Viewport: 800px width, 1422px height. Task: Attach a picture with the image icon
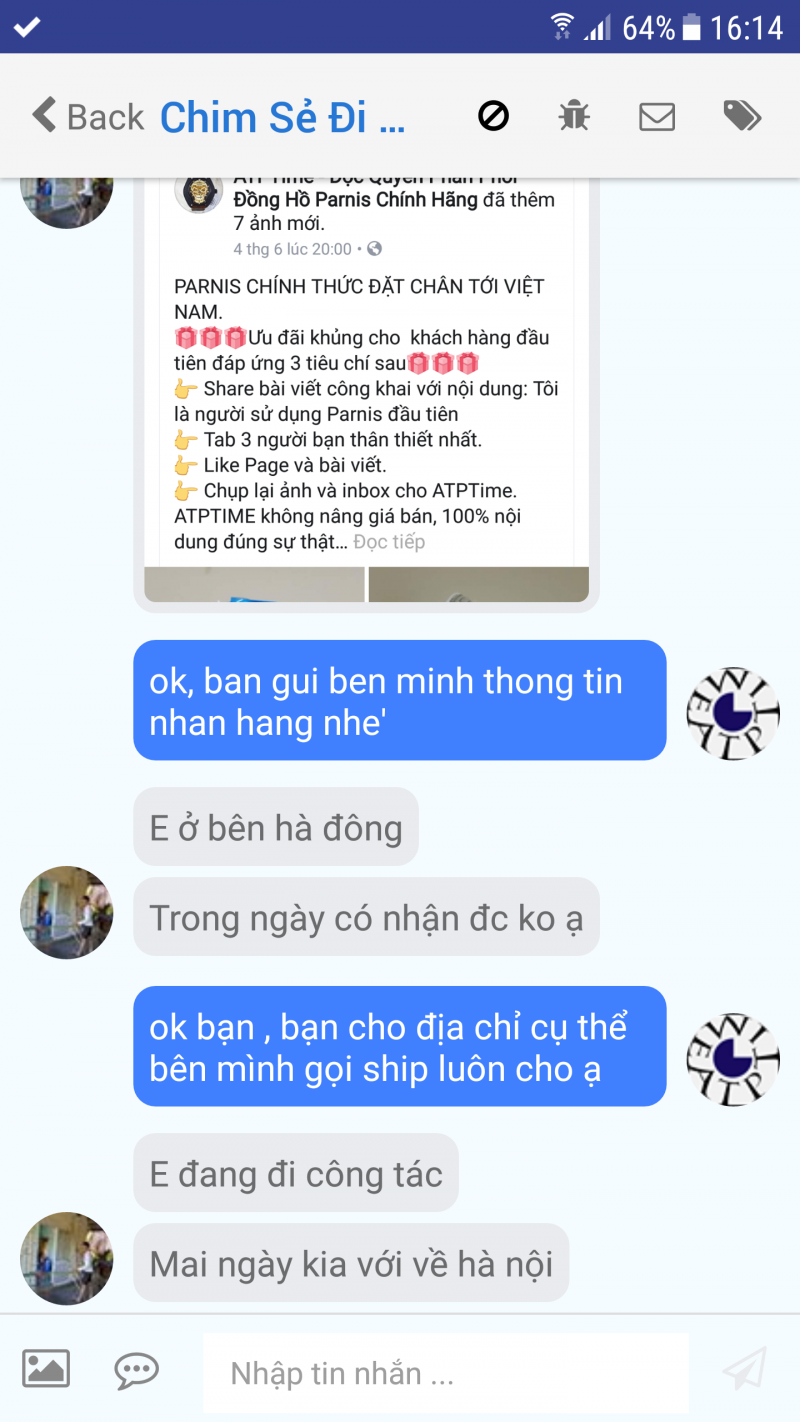pyautogui.click(x=46, y=1368)
